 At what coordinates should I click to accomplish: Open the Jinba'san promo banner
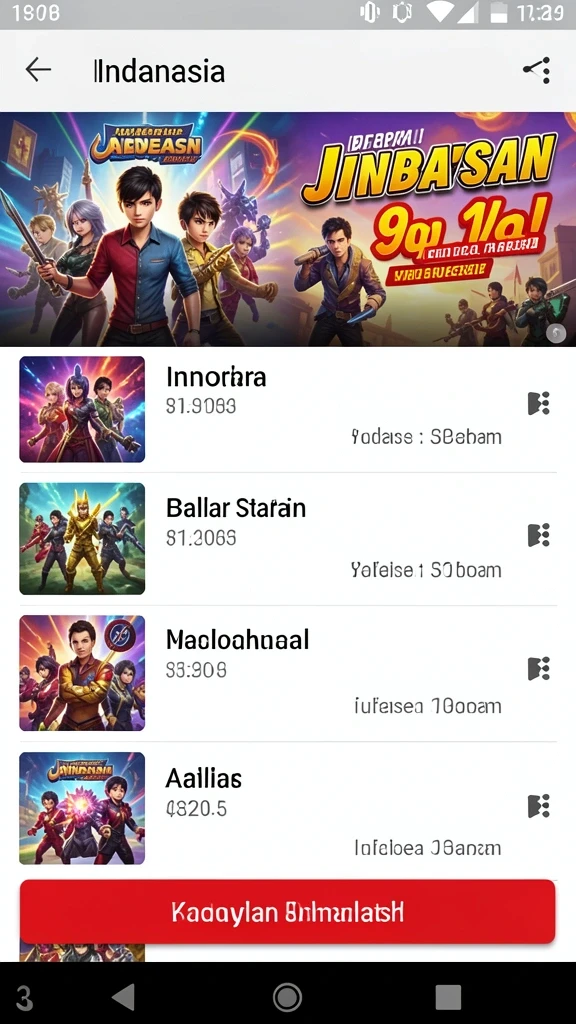pyautogui.click(x=288, y=229)
